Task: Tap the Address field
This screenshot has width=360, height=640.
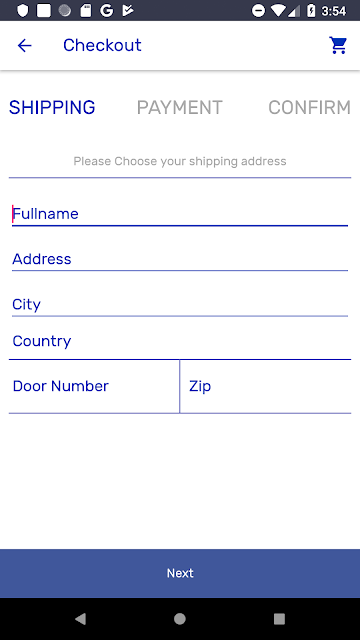Action: 180,259
